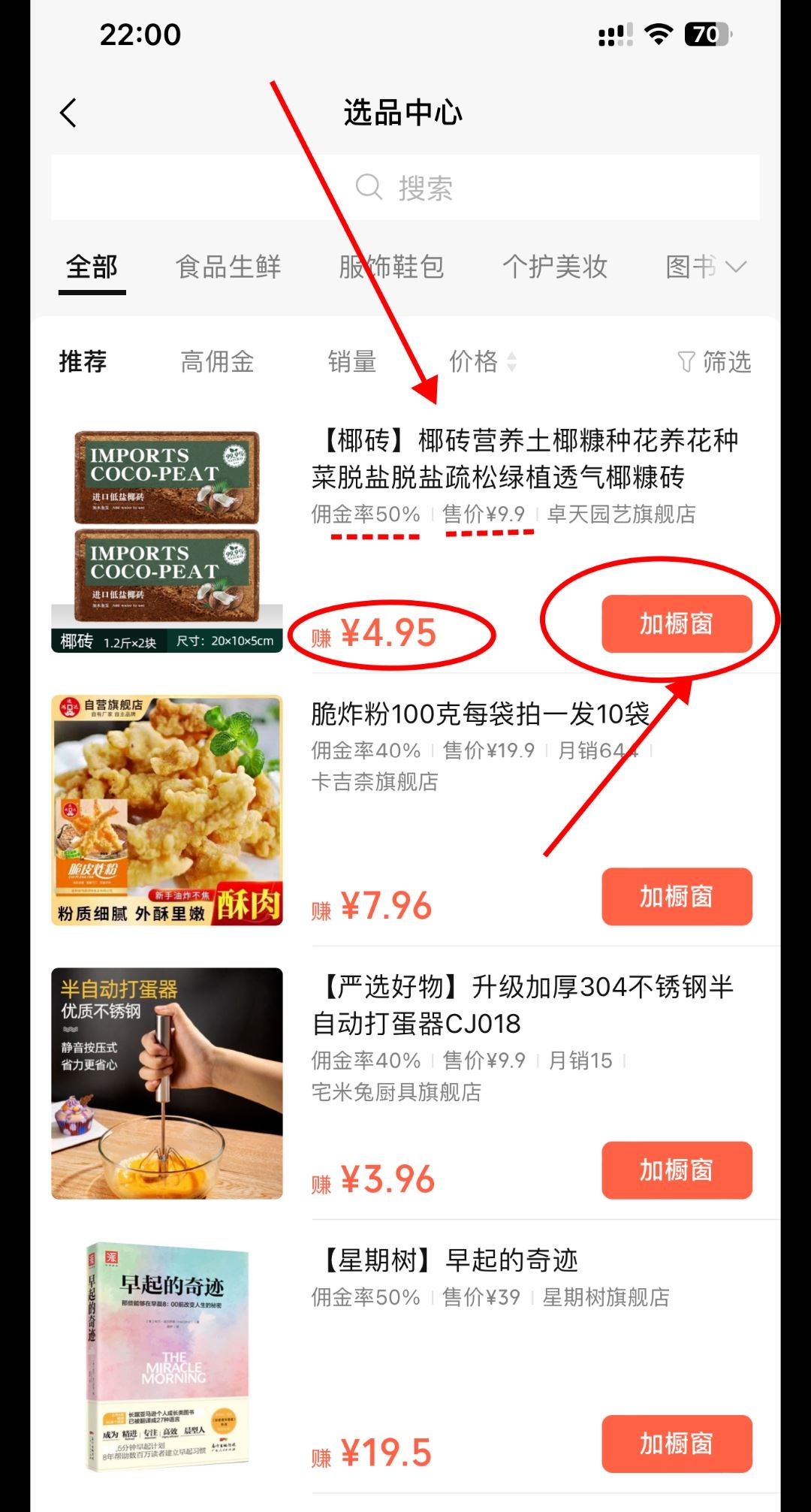Screen dimensions: 811x1512
Task: Open the 筛选 filter funnel icon
Action: pyautogui.click(x=686, y=361)
